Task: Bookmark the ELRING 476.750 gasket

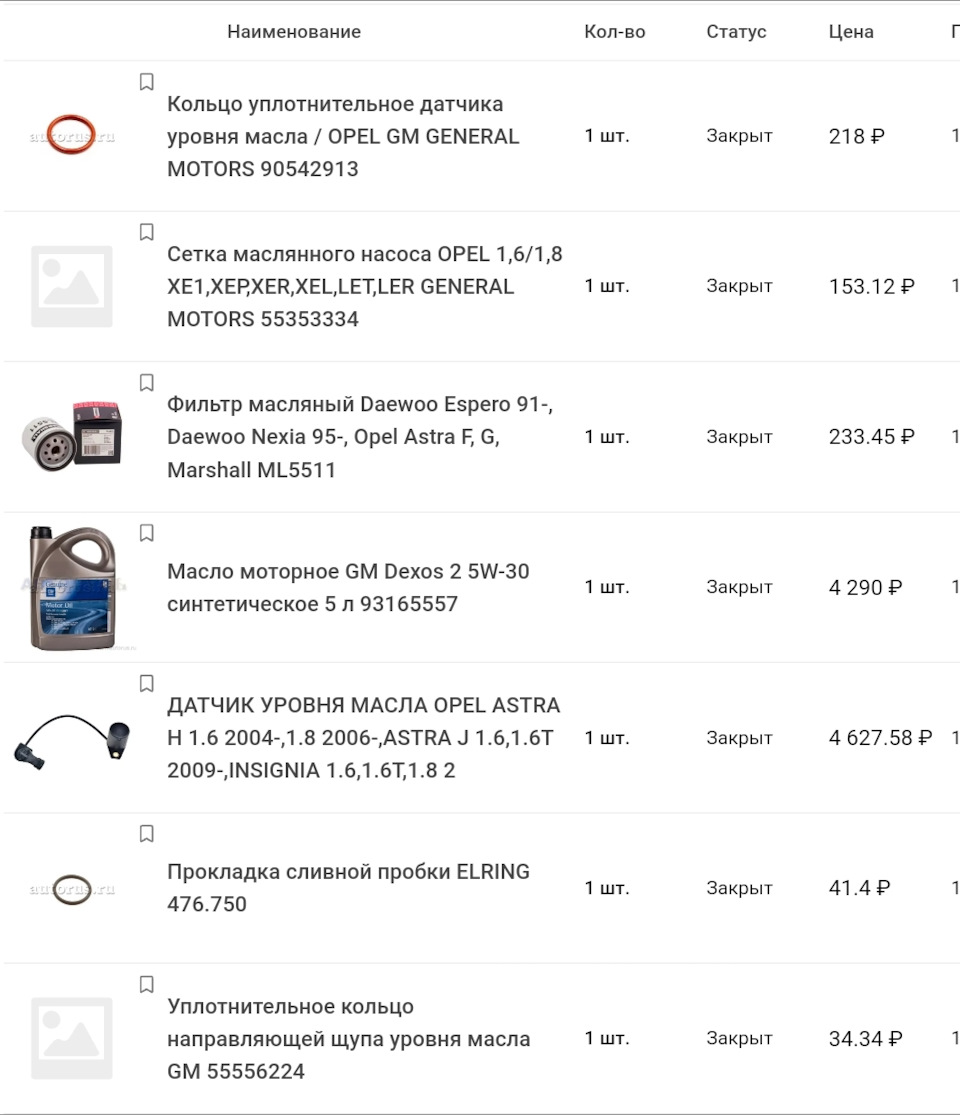Action: point(147,832)
